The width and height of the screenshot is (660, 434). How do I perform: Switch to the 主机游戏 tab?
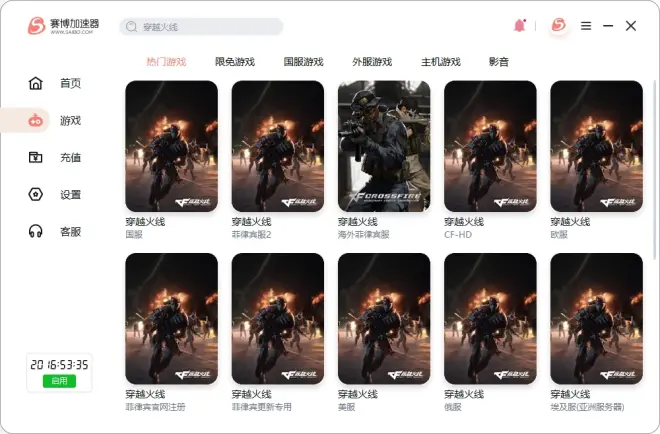click(440, 62)
